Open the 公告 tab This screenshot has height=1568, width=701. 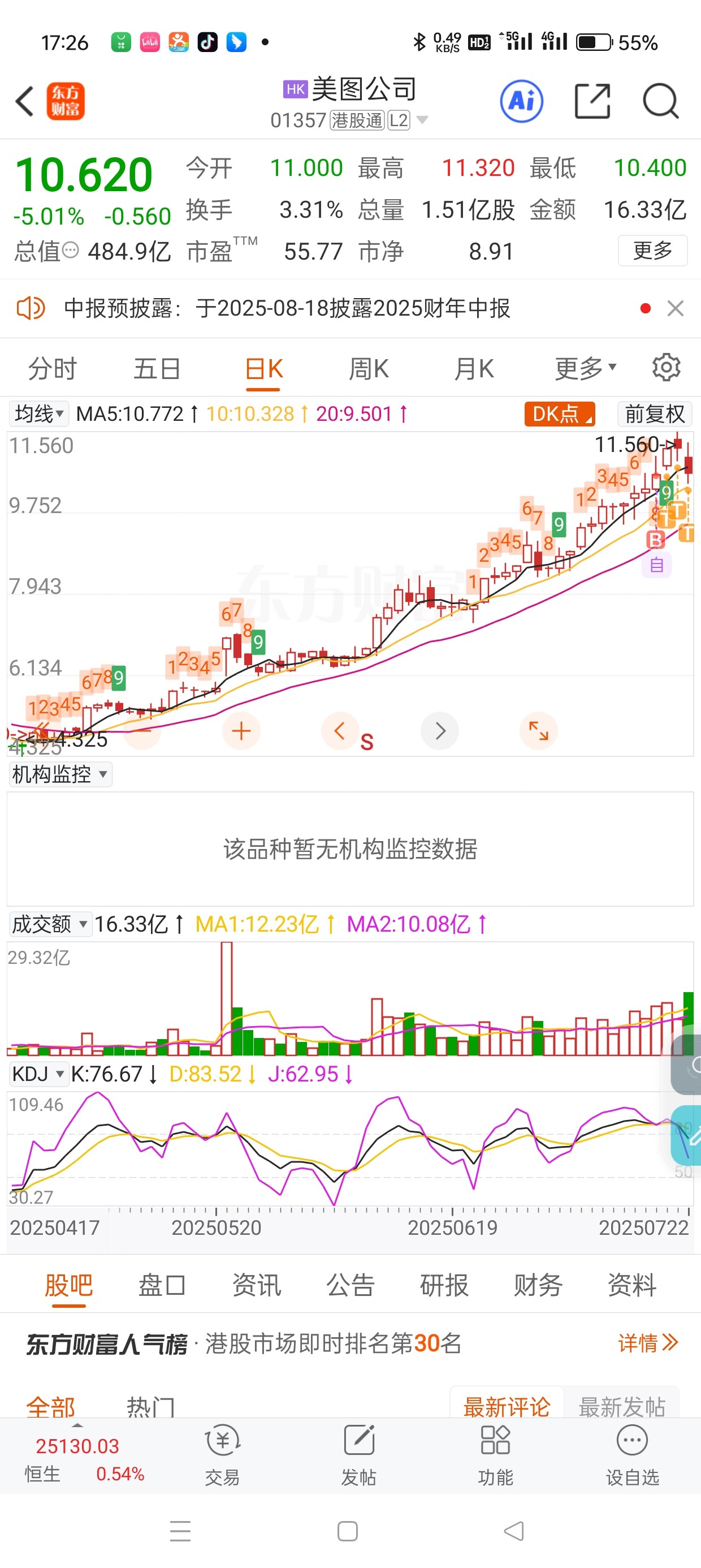coord(350,1286)
